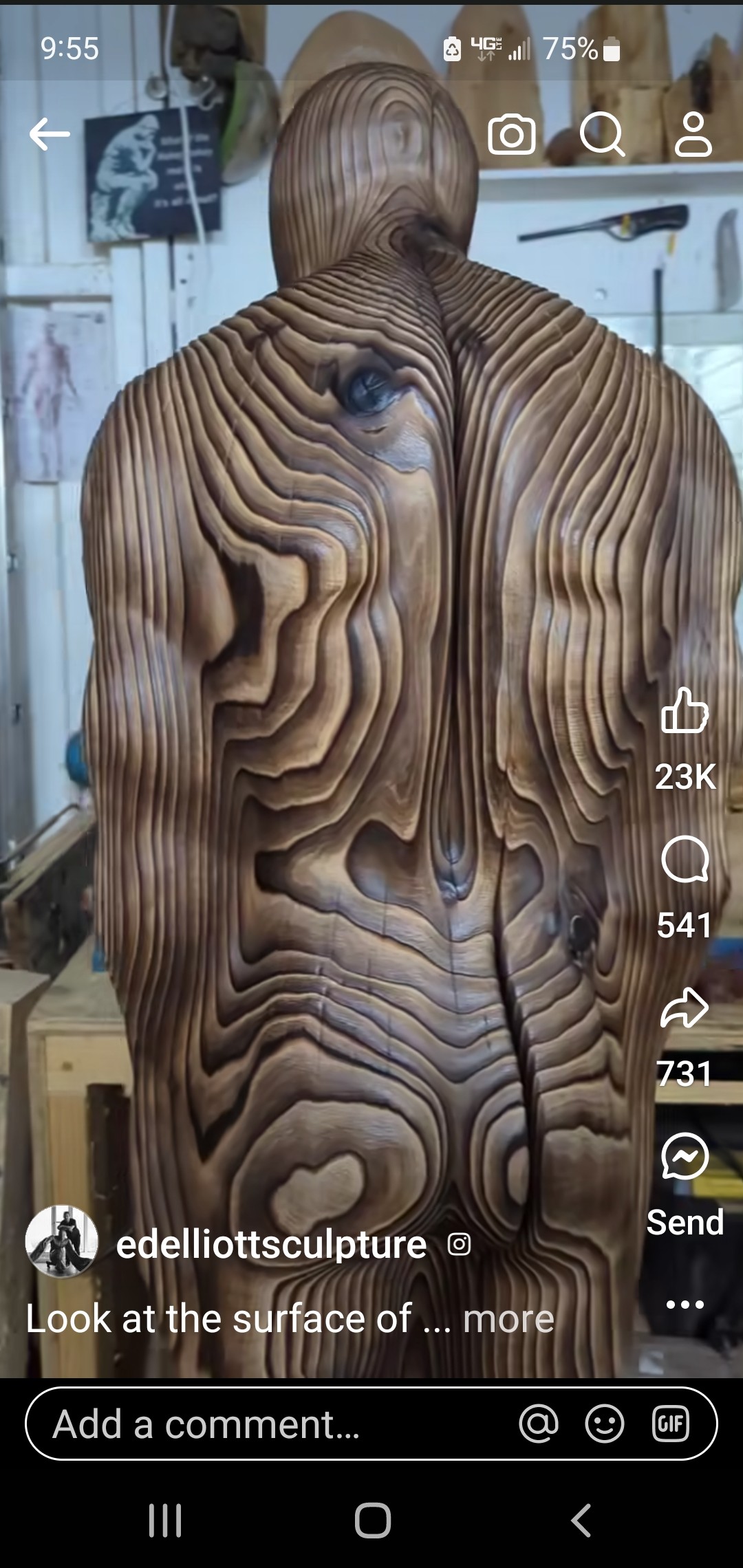
Task: Go to the home screen
Action: [372, 1520]
